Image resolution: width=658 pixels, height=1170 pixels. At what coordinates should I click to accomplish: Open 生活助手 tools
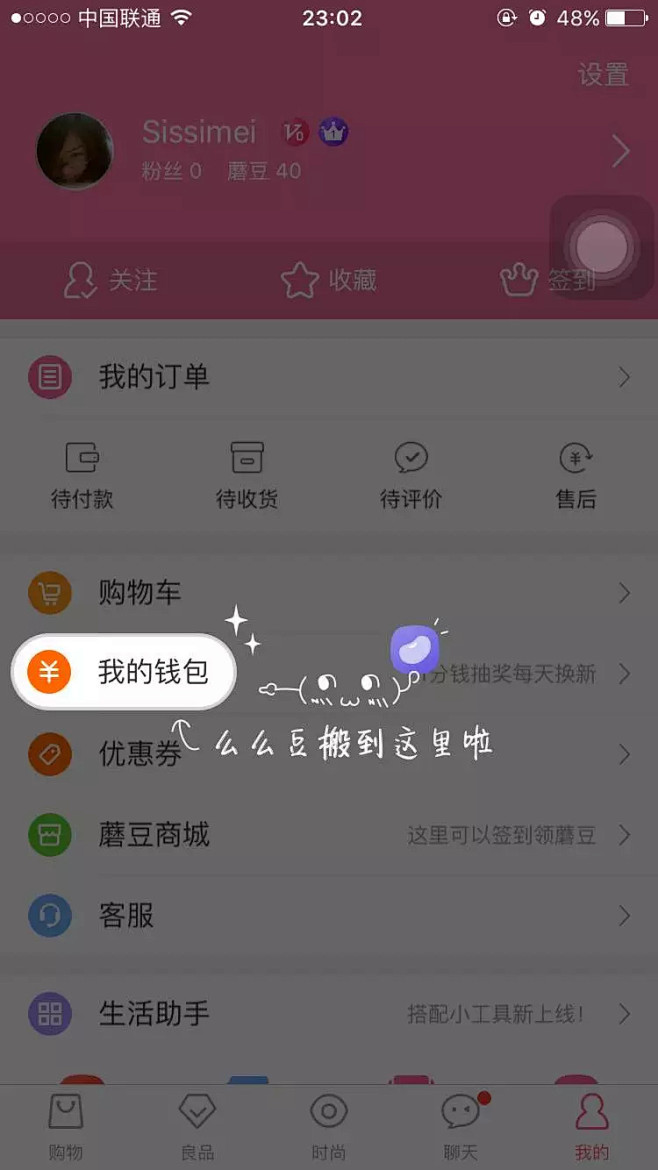coord(329,1014)
